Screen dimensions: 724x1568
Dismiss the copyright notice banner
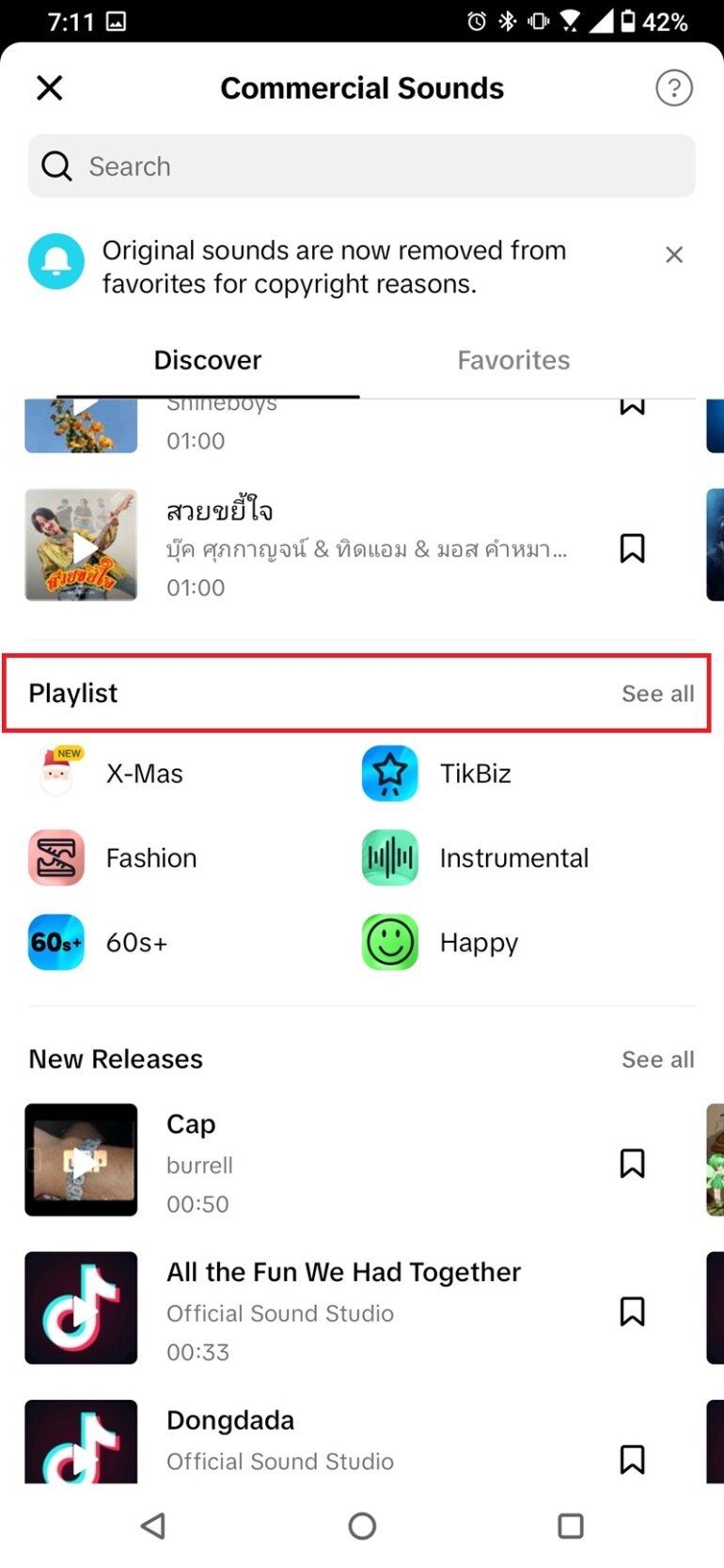(673, 254)
